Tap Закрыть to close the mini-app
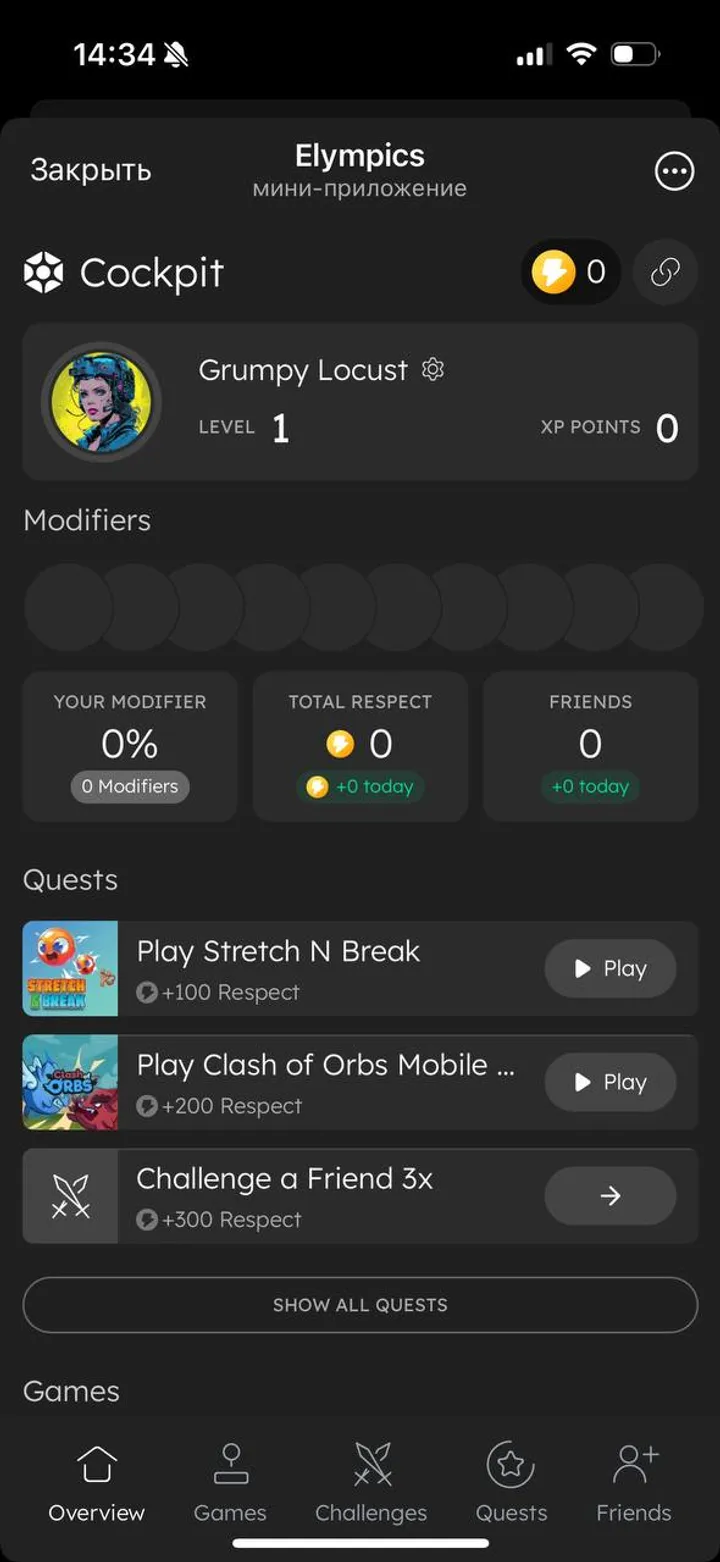Image resolution: width=720 pixels, height=1562 pixels. (89, 170)
